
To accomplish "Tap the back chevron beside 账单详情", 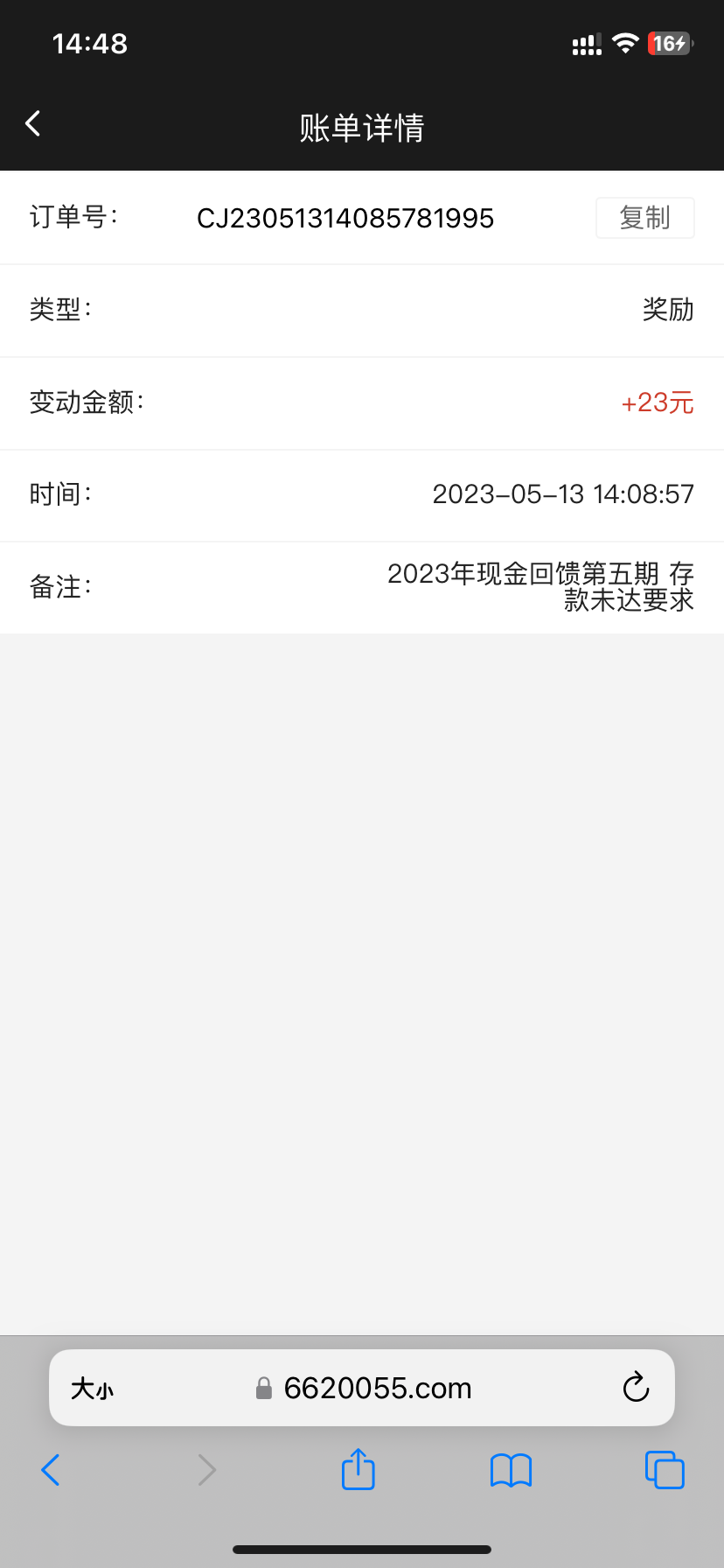I will tap(32, 122).
